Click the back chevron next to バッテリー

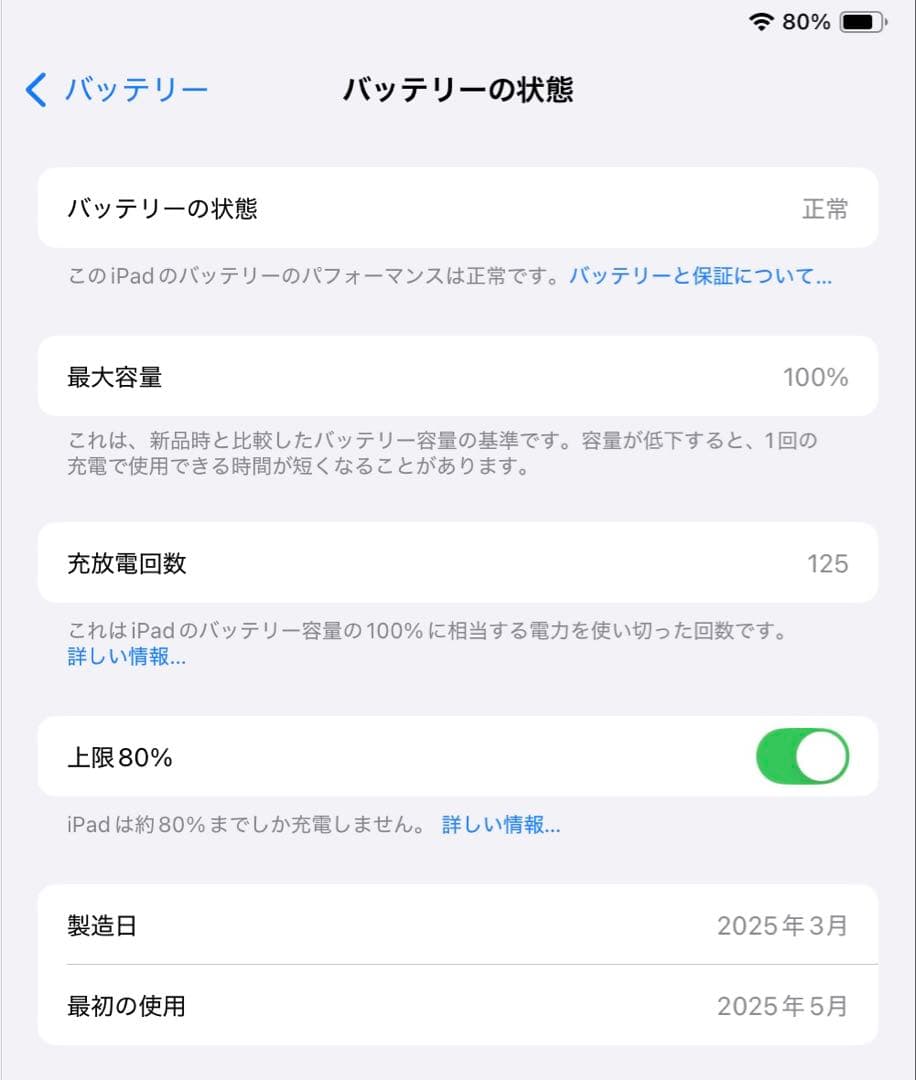pyautogui.click(x=32, y=89)
